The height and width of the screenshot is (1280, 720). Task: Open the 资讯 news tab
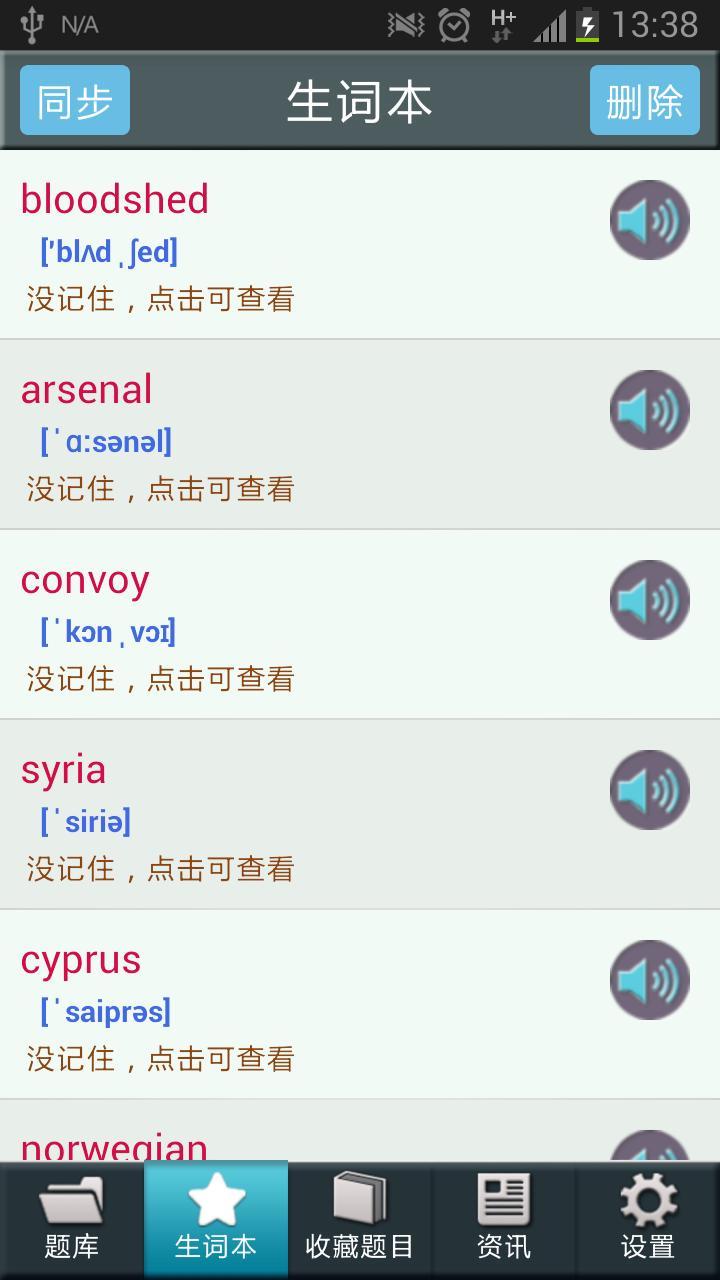click(504, 1221)
